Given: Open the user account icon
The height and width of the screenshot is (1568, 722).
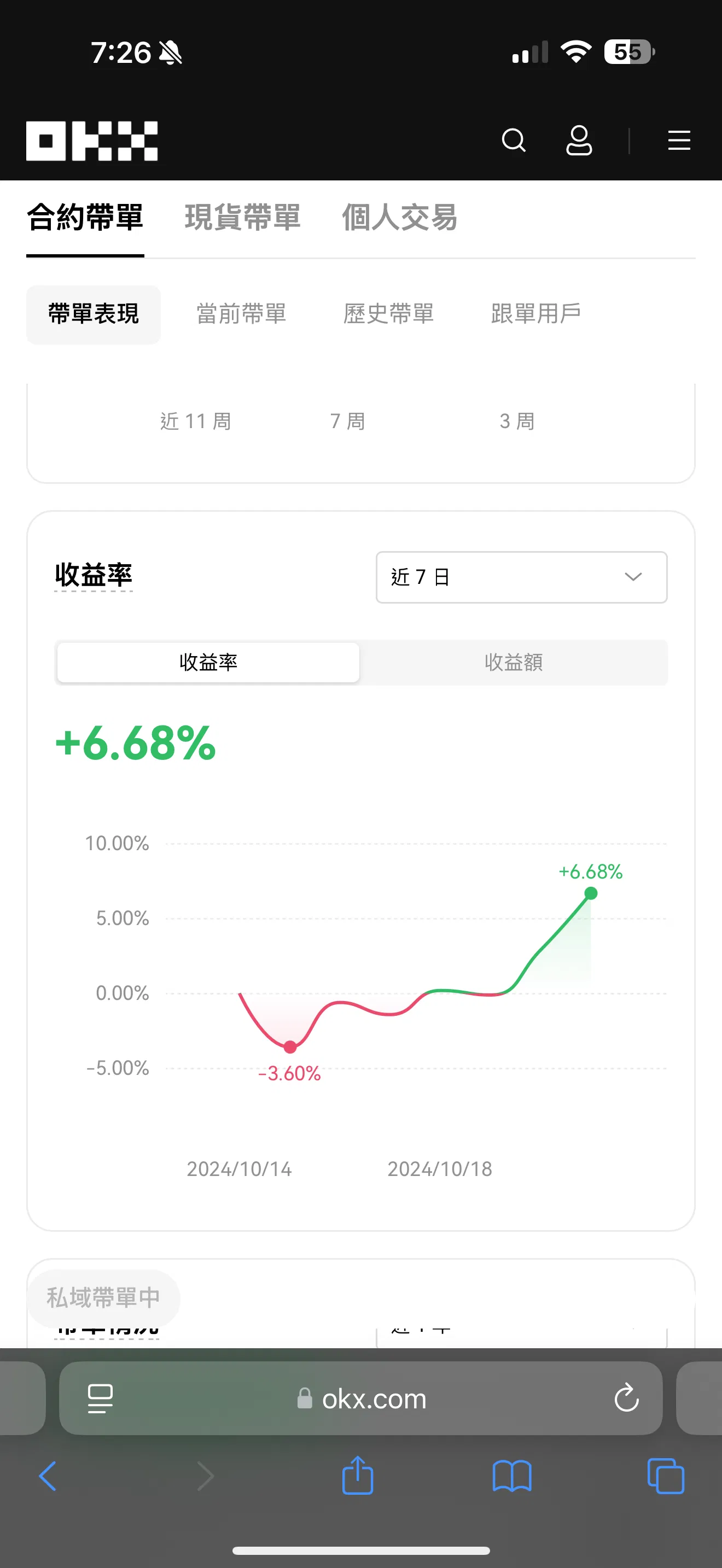Looking at the screenshot, I should (x=578, y=140).
